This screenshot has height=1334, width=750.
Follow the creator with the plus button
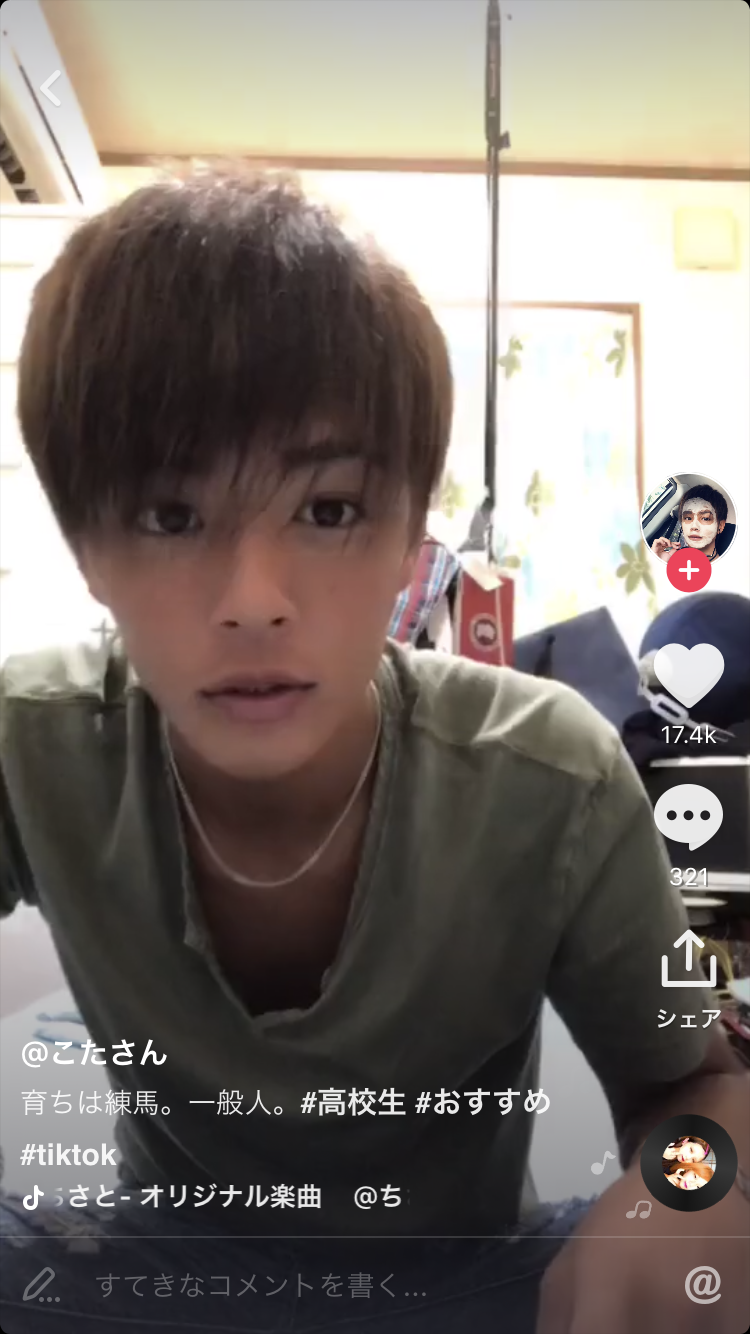pyautogui.click(x=688, y=571)
